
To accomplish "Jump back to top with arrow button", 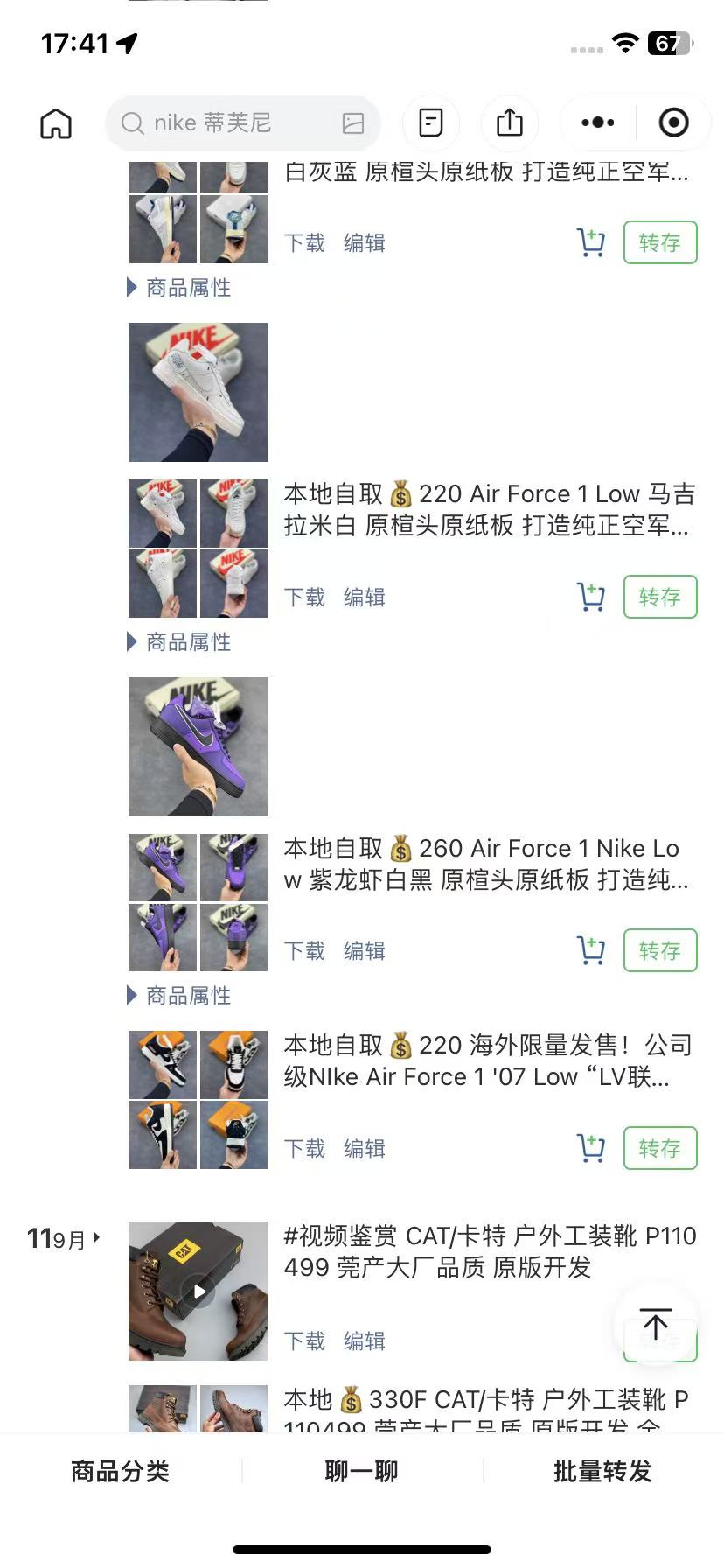I will click(655, 1323).
